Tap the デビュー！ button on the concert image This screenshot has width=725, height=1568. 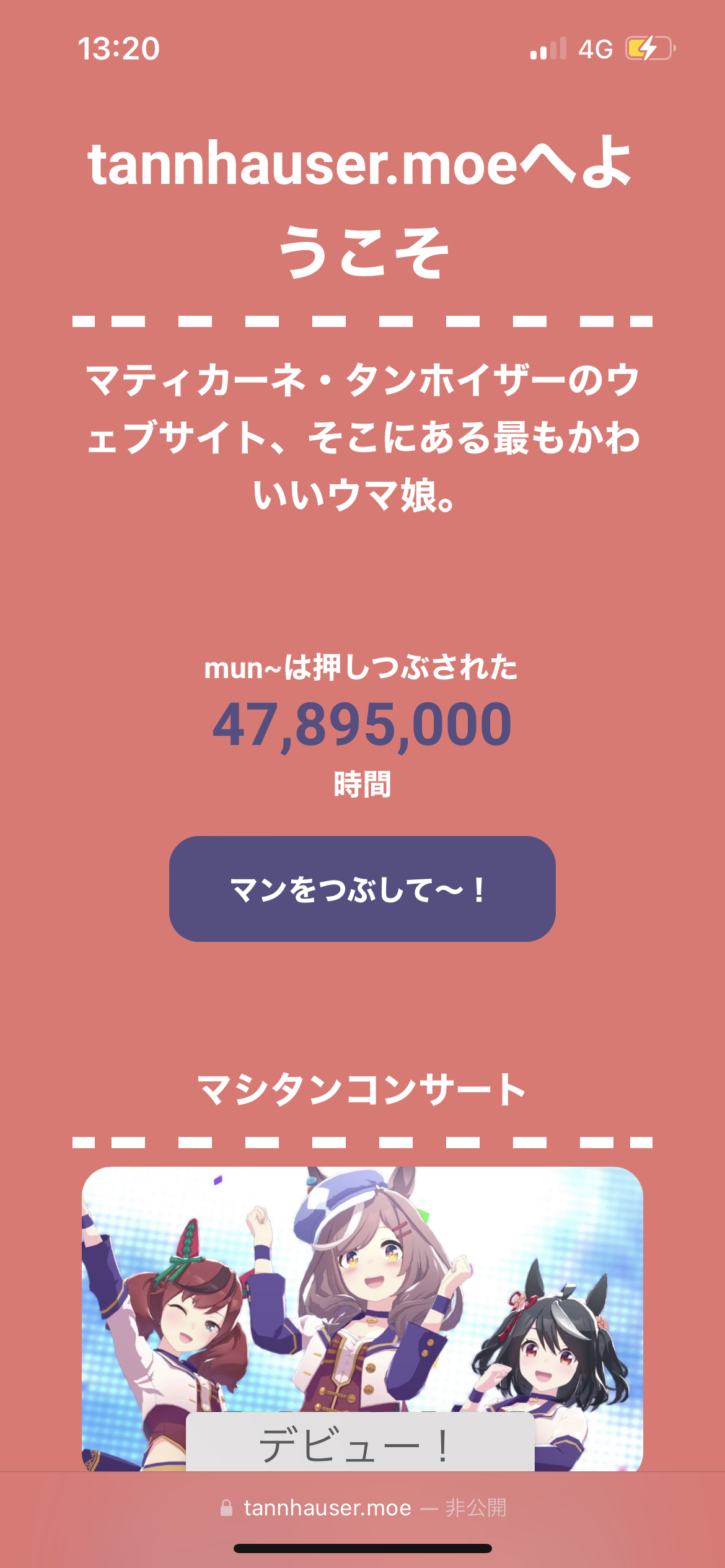[360, 1444]
